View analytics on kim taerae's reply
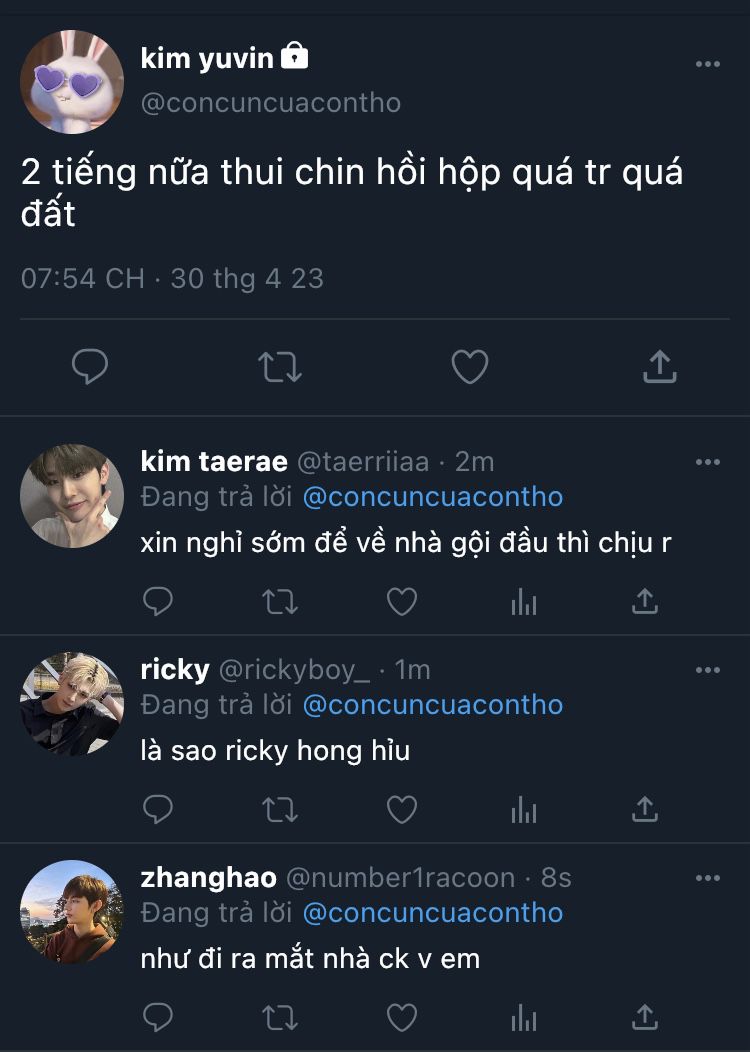 [524, 602]
